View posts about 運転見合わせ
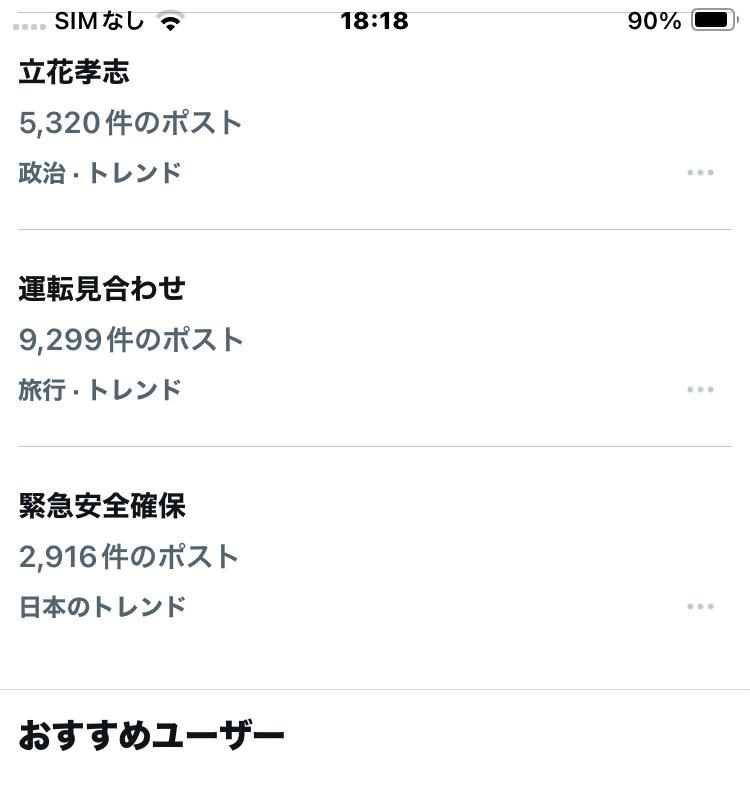 point(102,290)
